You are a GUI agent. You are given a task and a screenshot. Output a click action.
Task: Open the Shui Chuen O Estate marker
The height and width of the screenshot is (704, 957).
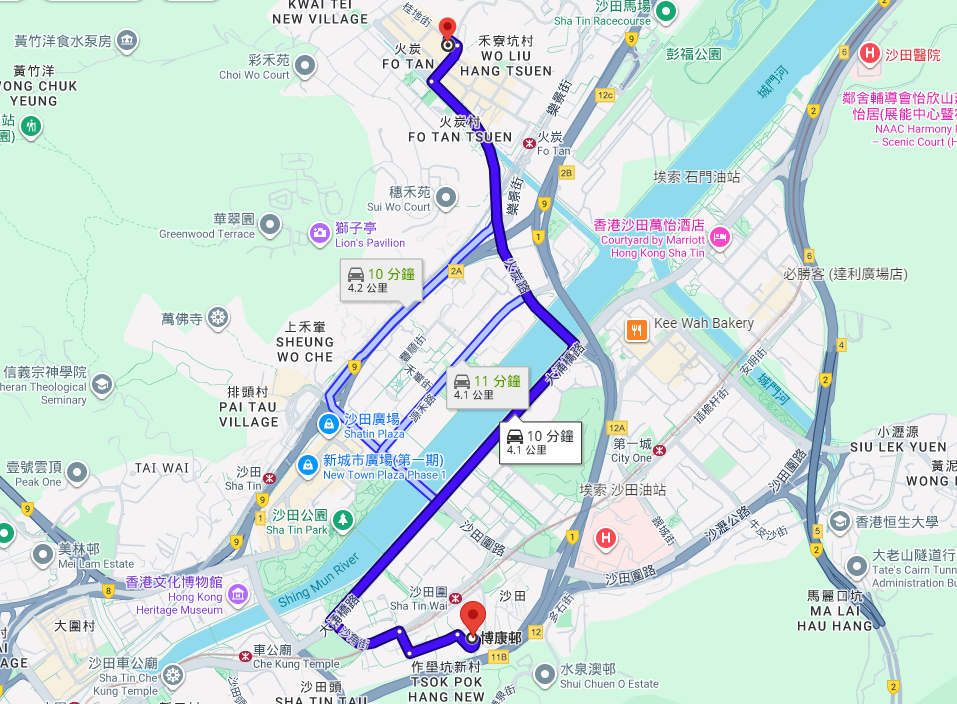(x=544, y=675)
